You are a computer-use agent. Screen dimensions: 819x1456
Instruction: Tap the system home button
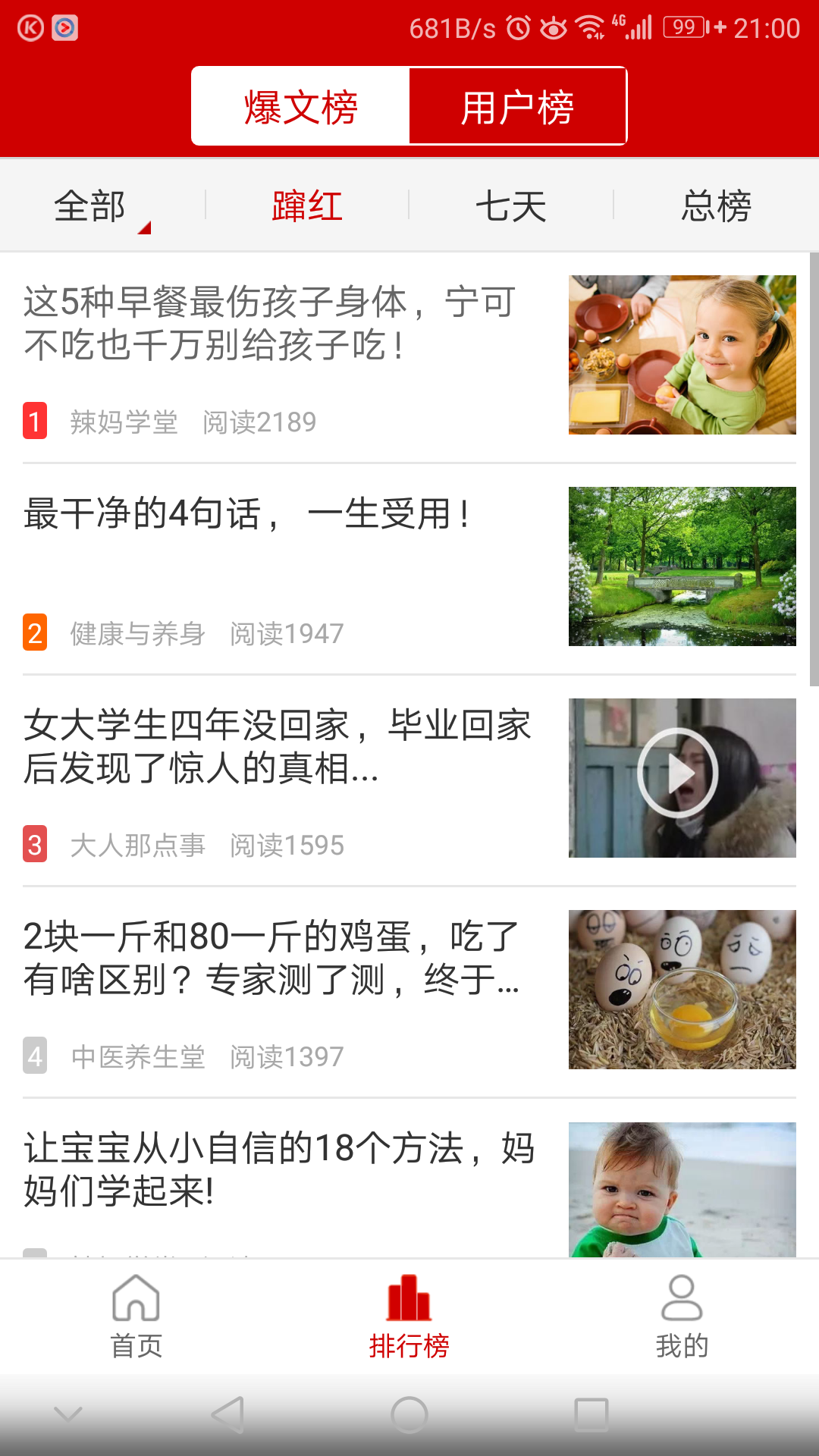click(x=409, y=1415)
